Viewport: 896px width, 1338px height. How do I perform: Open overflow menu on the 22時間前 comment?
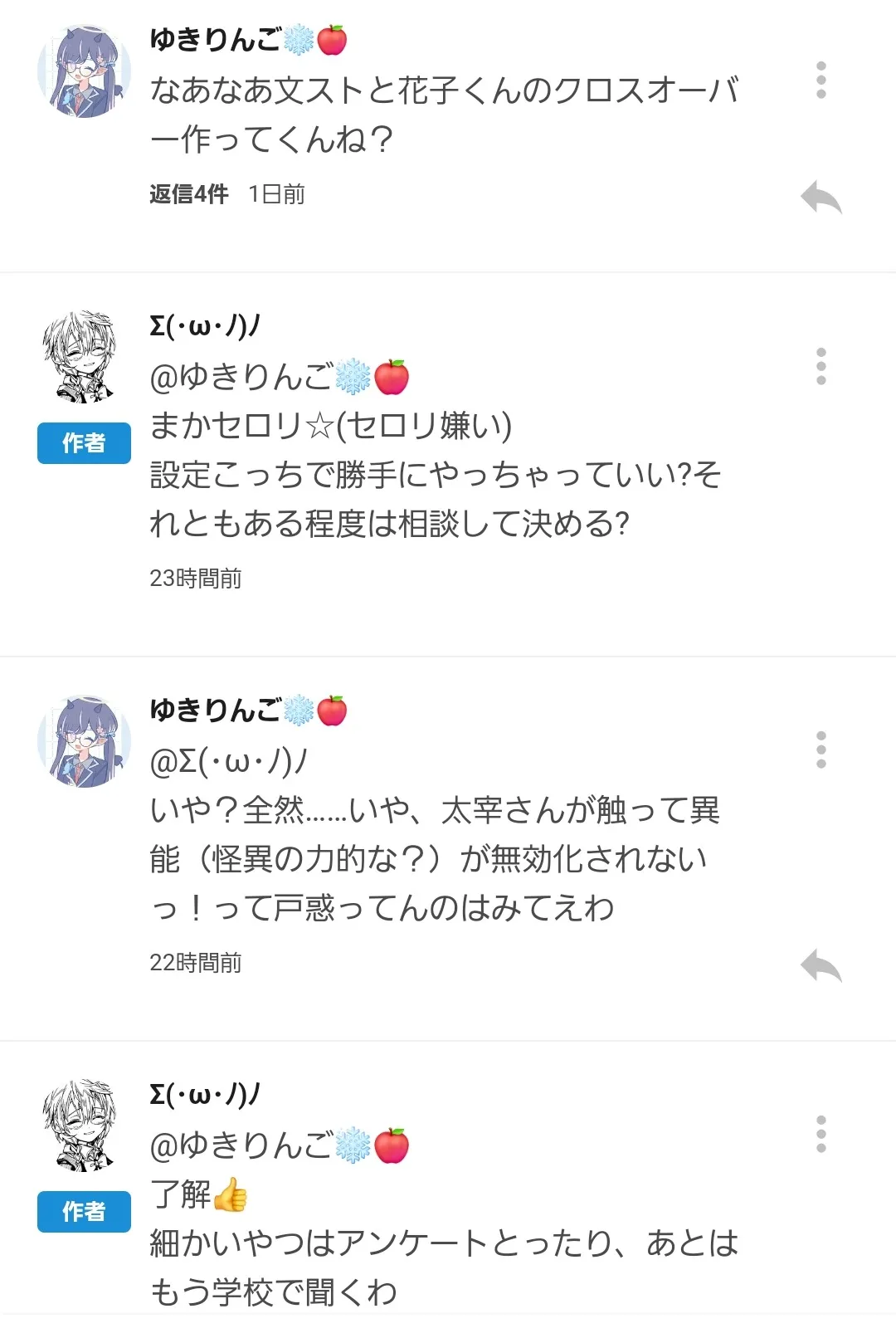(821, 750)
